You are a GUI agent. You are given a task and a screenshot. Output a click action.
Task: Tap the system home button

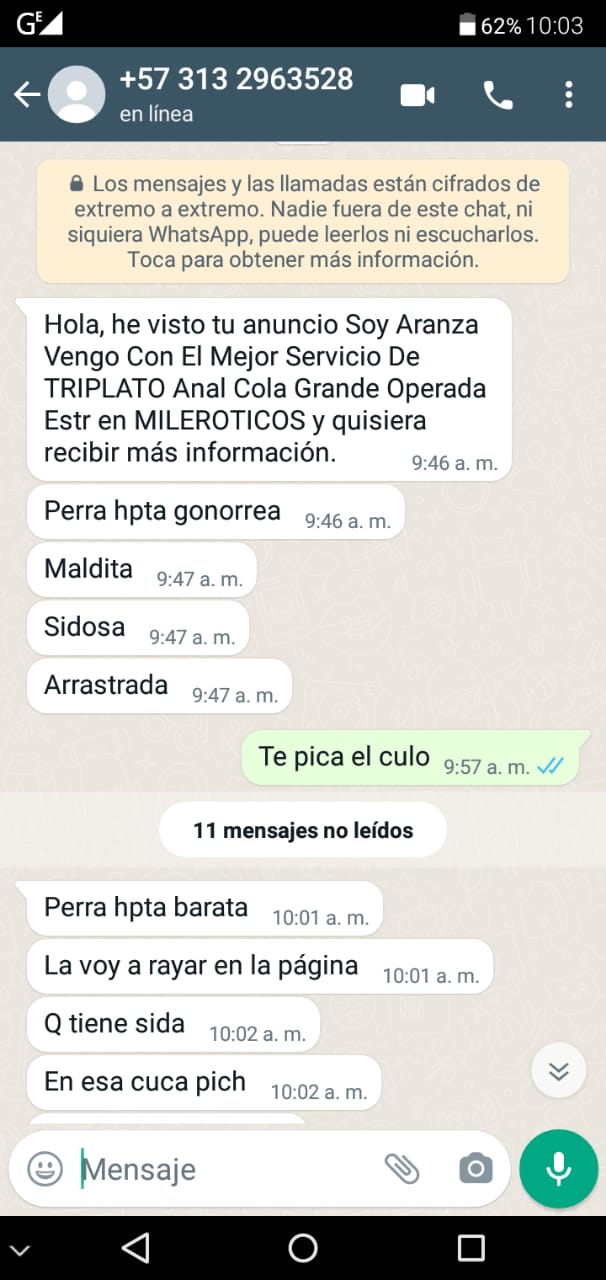pos(302,1247)
